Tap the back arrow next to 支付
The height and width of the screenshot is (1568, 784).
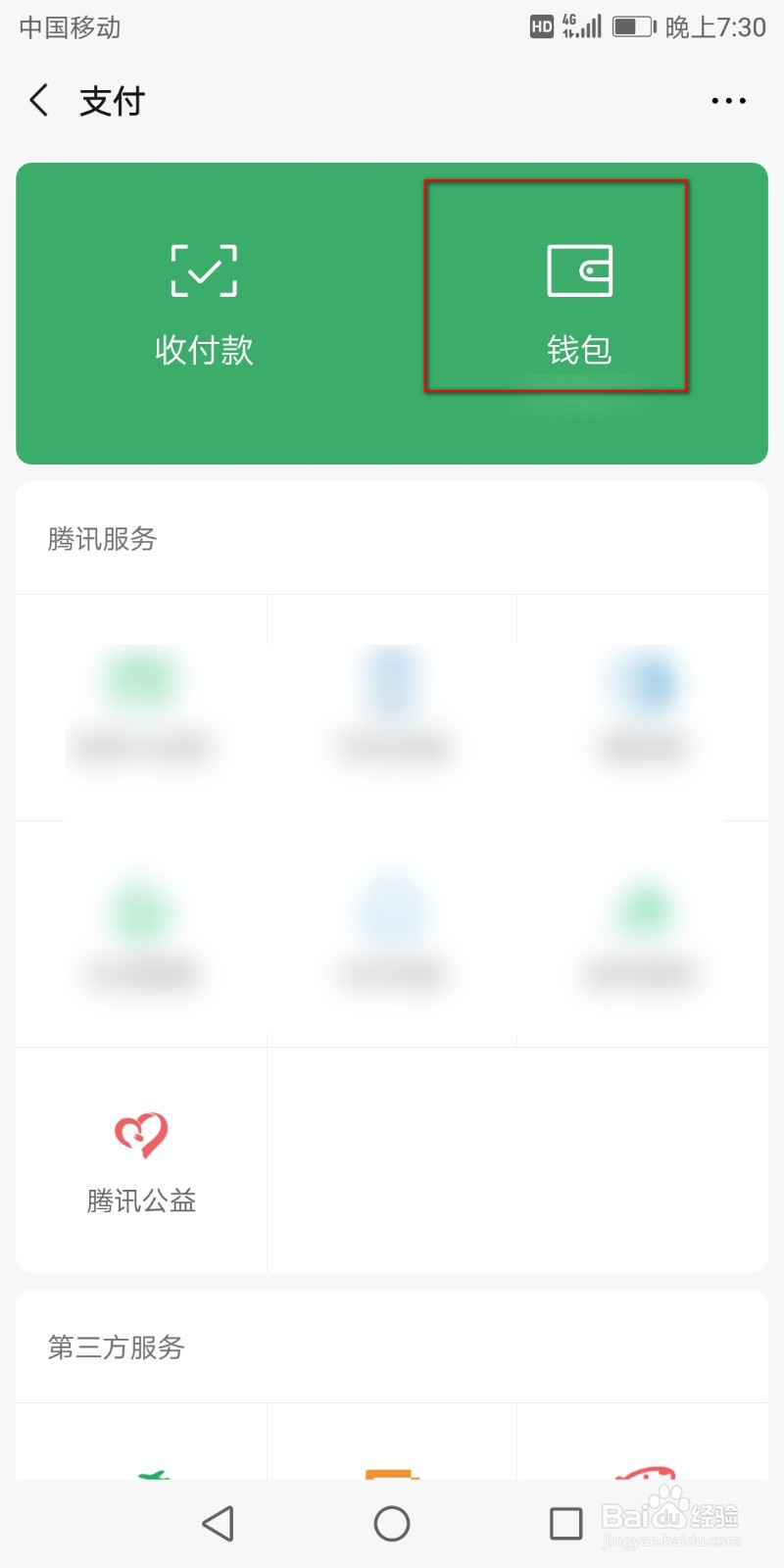[x=37, y=100]
